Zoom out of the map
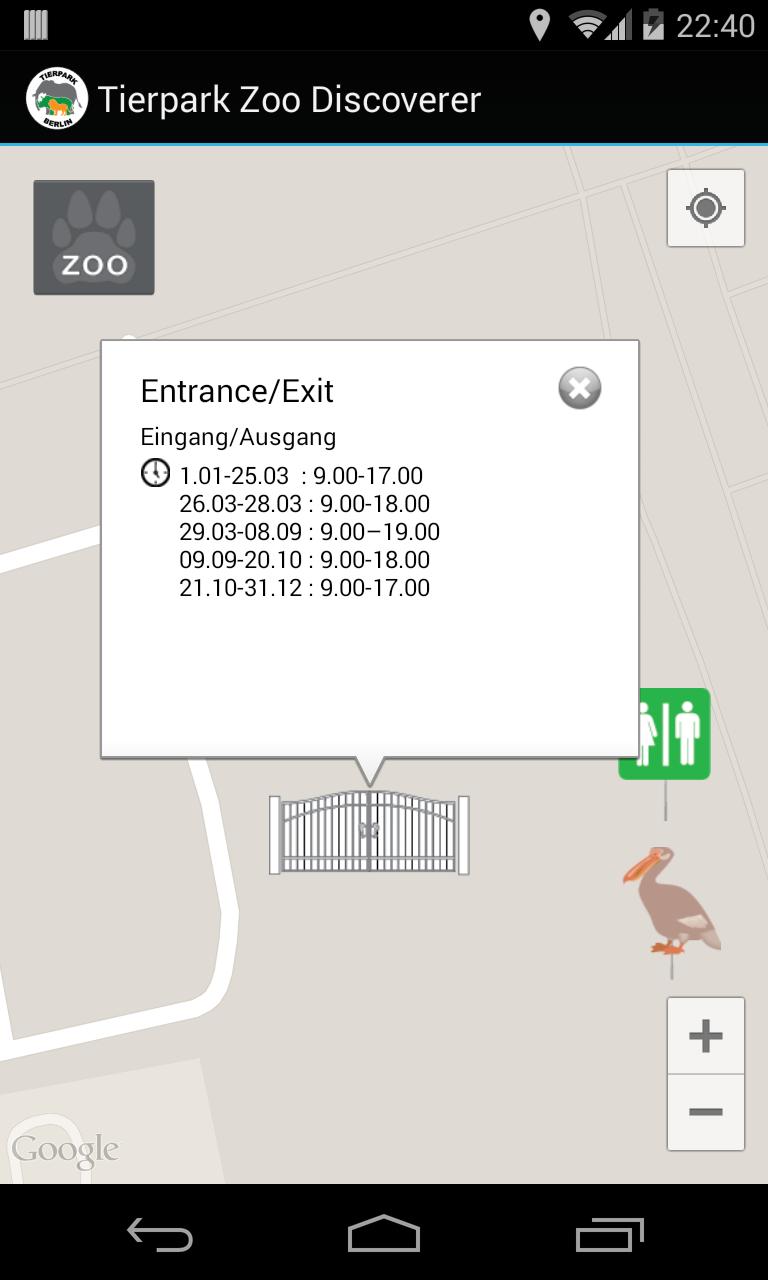This screenshot has width=768, height=1280. (706, 1112)
